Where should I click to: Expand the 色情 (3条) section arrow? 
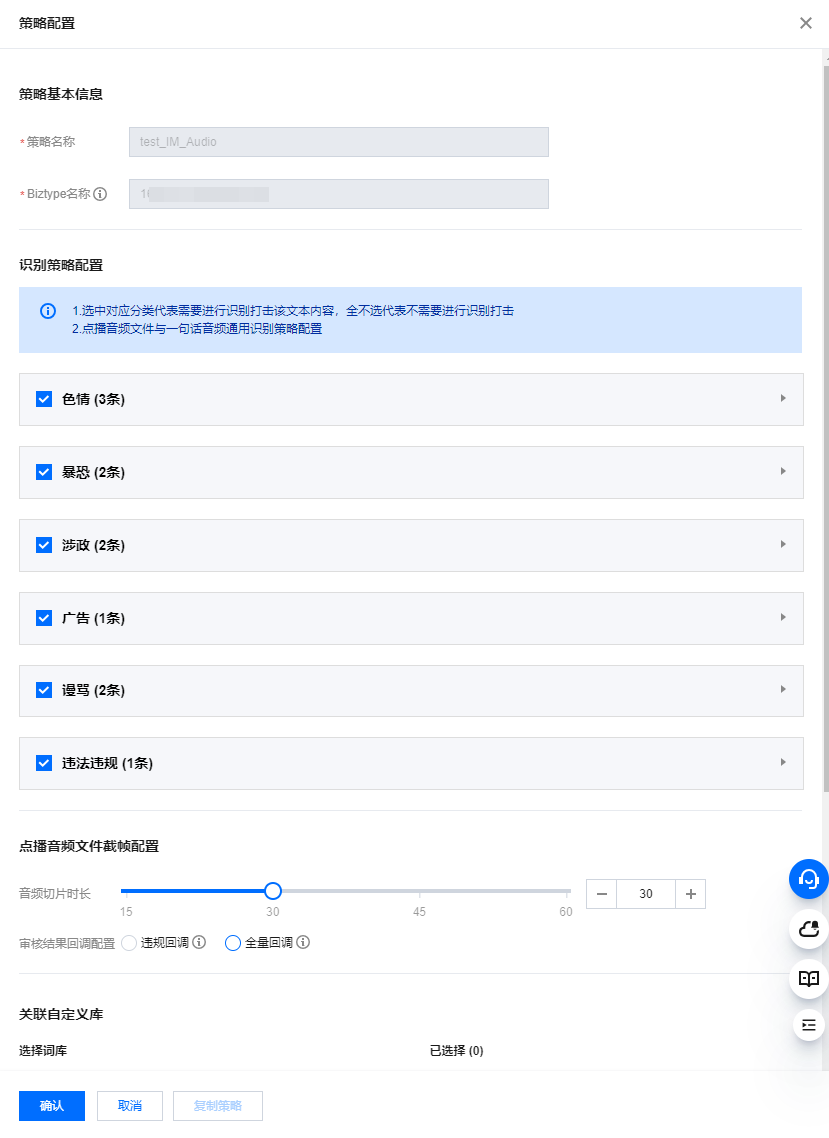[x=783, y=398]
